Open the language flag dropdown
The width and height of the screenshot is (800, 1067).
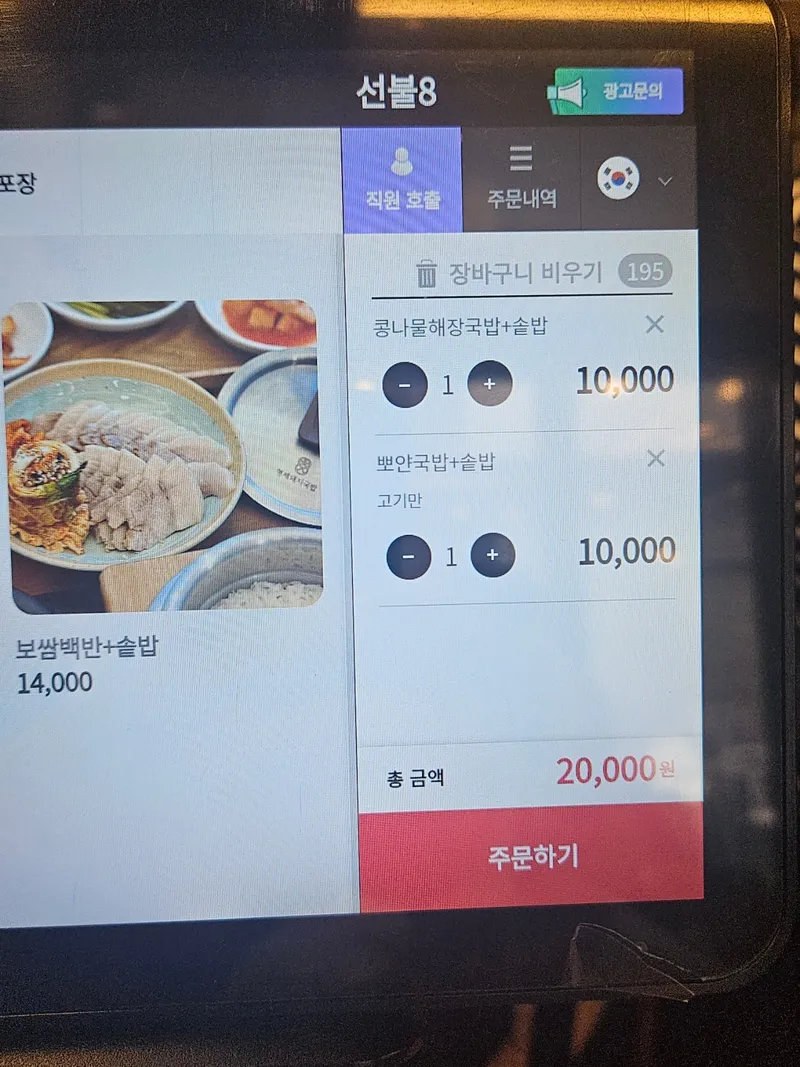coord(636,180)
